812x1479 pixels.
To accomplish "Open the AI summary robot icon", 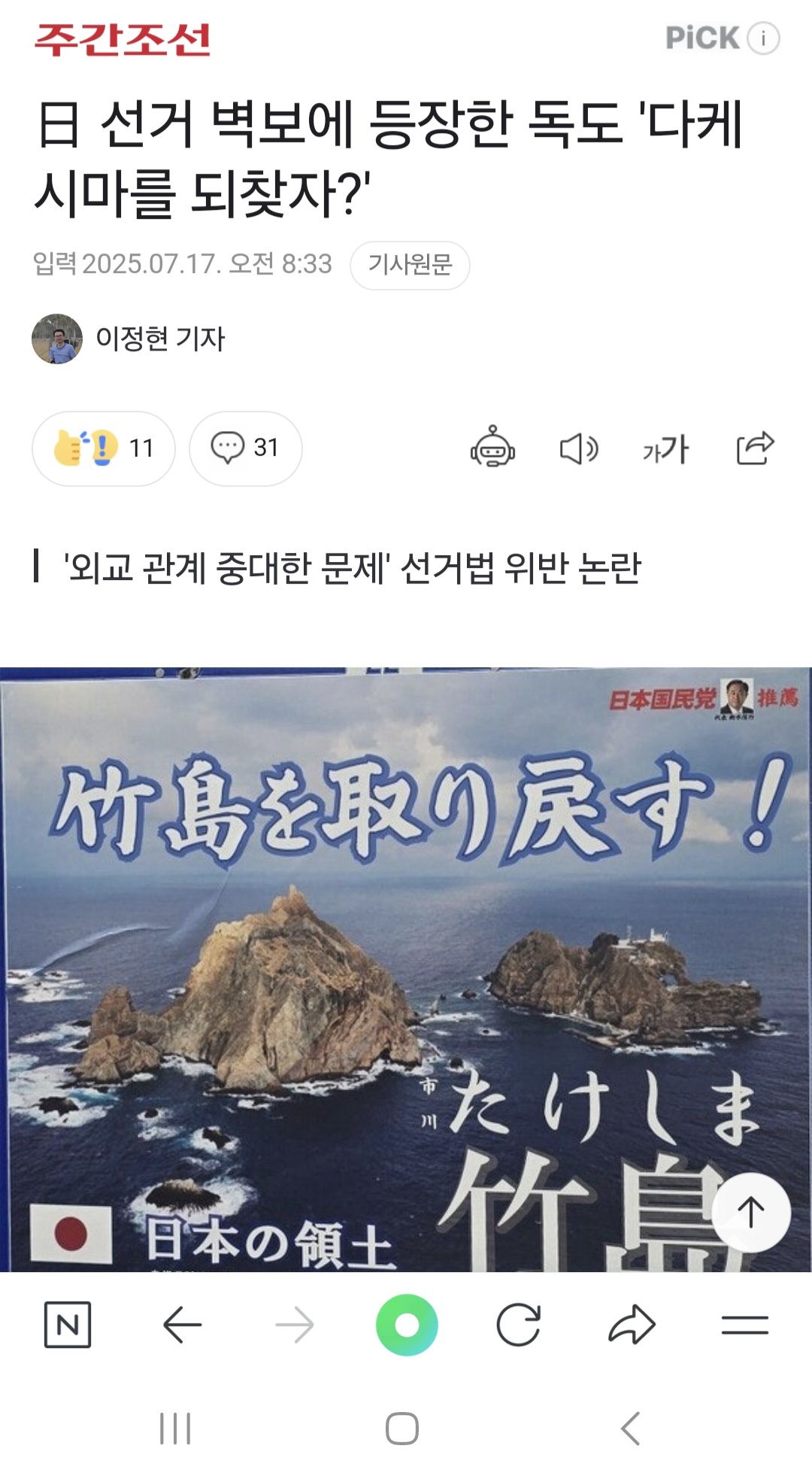I will pos(492,448).
